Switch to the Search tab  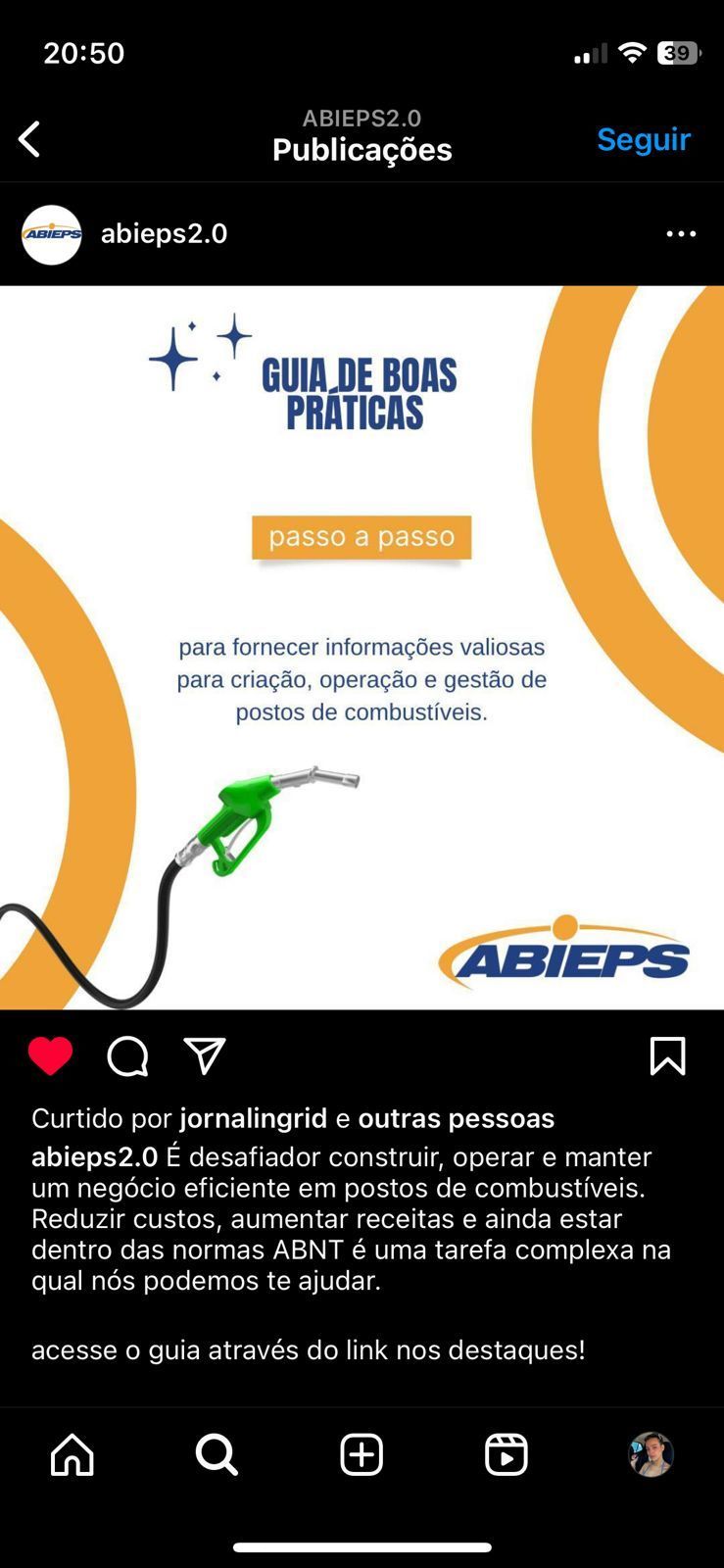tap(217, 1454)
